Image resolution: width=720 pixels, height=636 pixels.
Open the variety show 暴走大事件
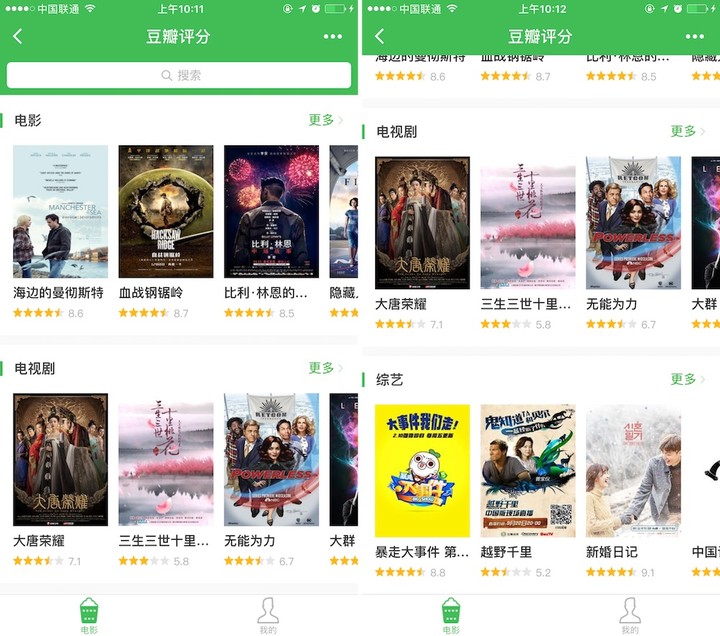tap(422, 471)
